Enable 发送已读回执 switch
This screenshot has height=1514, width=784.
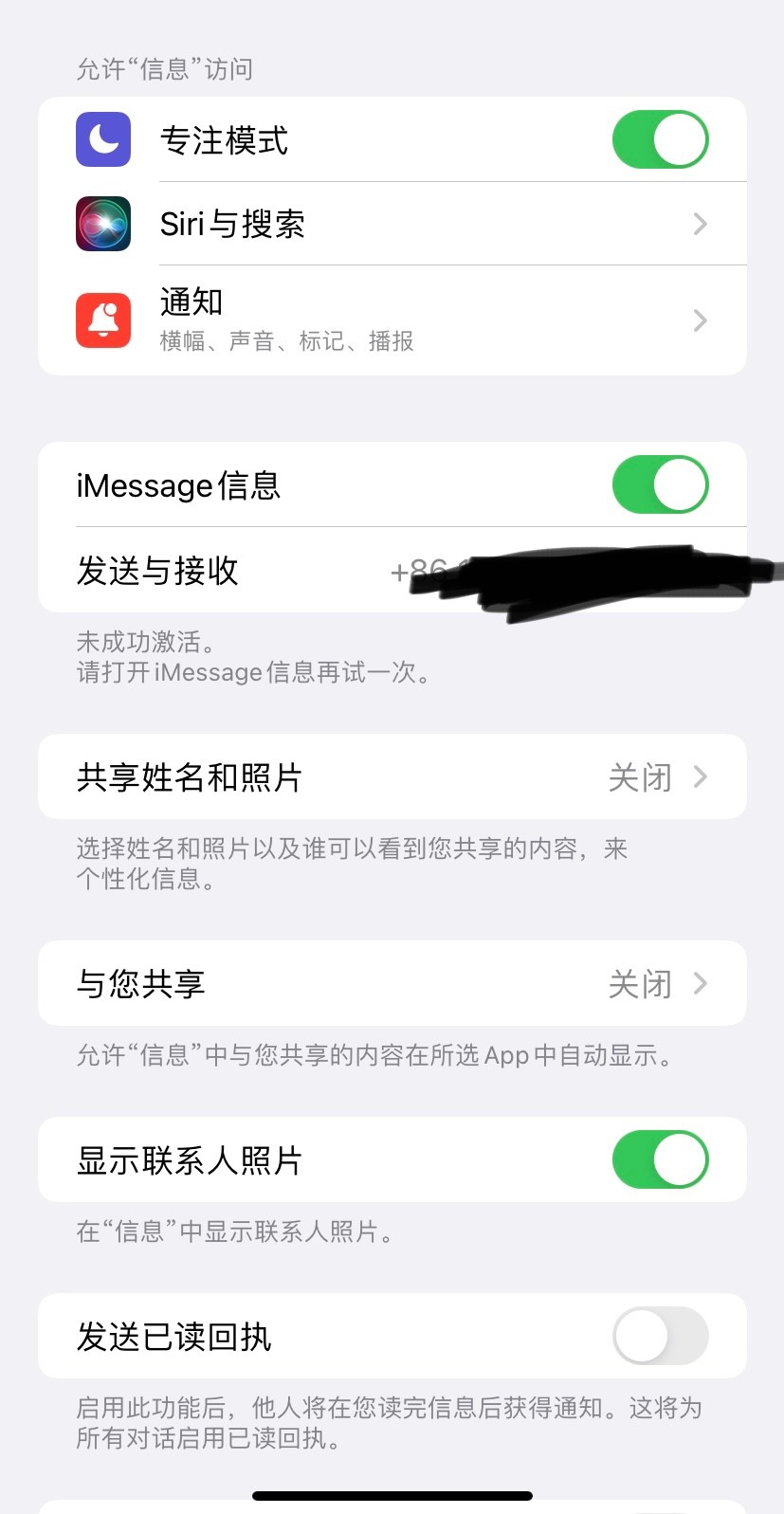(660, 1336)
